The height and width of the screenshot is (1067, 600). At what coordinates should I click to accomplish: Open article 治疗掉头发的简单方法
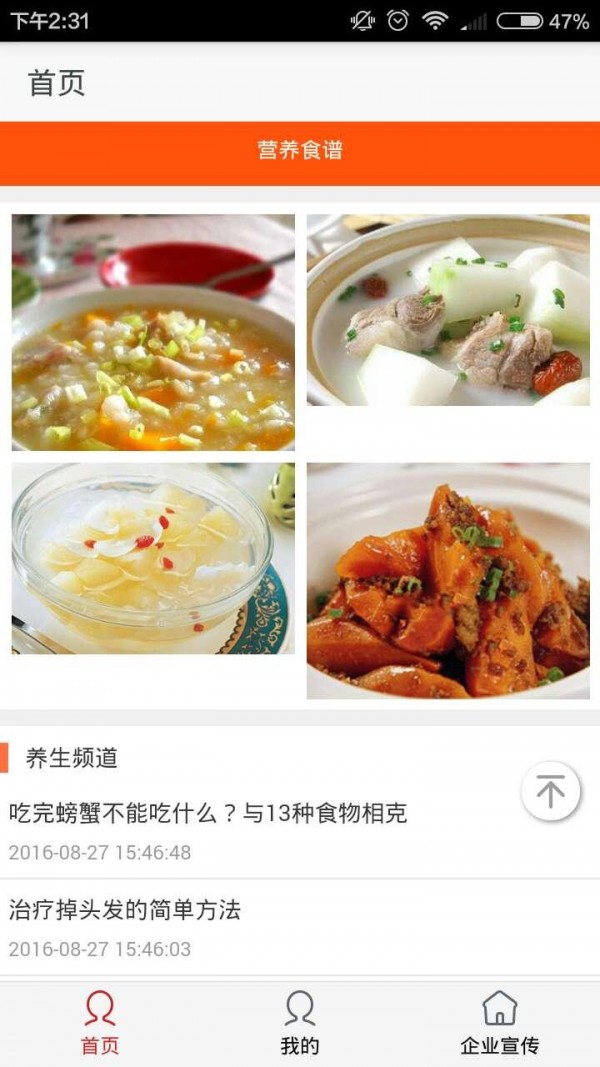click(300, 928)
